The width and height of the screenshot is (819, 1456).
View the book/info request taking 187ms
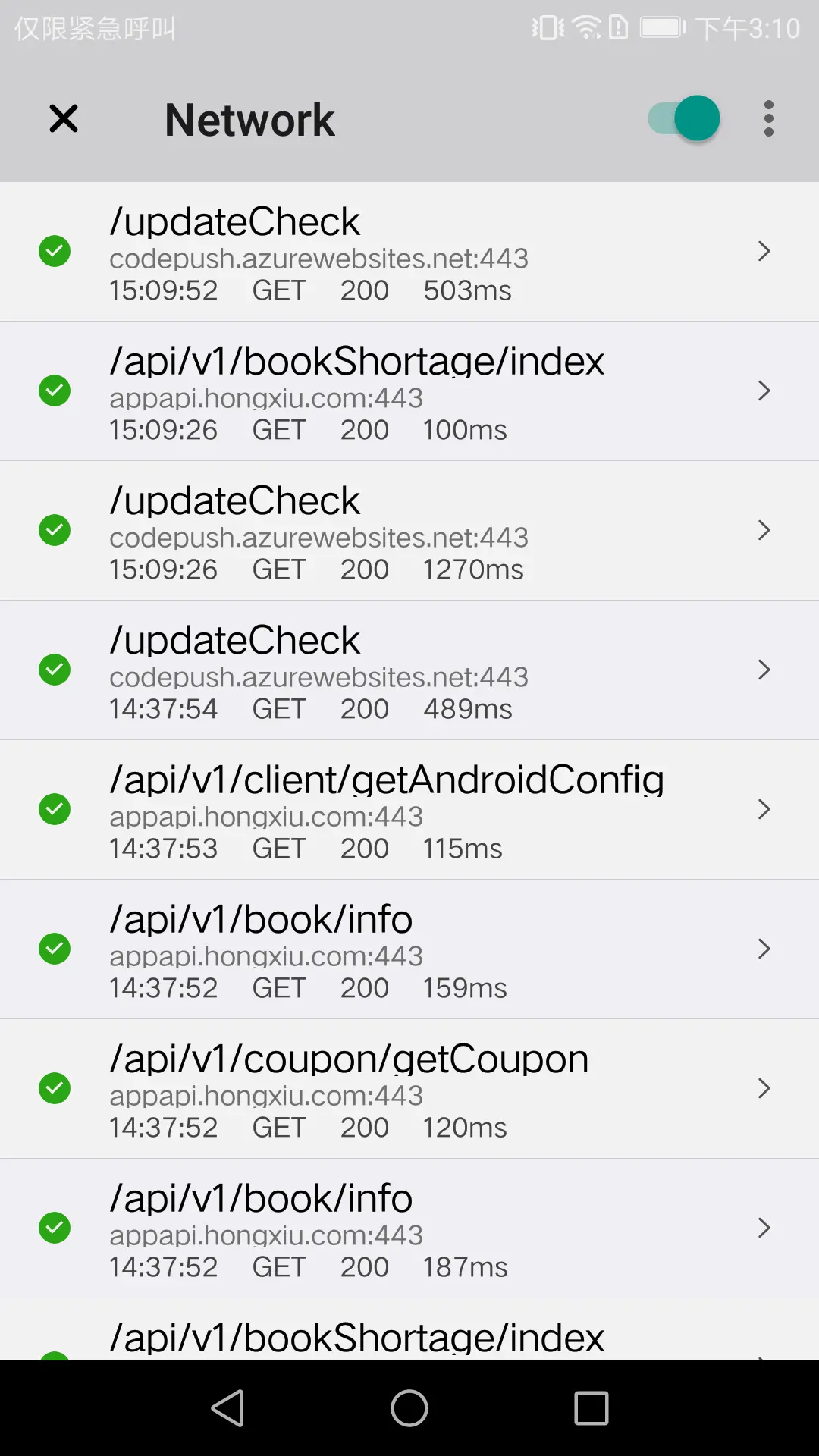pos(409,1228)
